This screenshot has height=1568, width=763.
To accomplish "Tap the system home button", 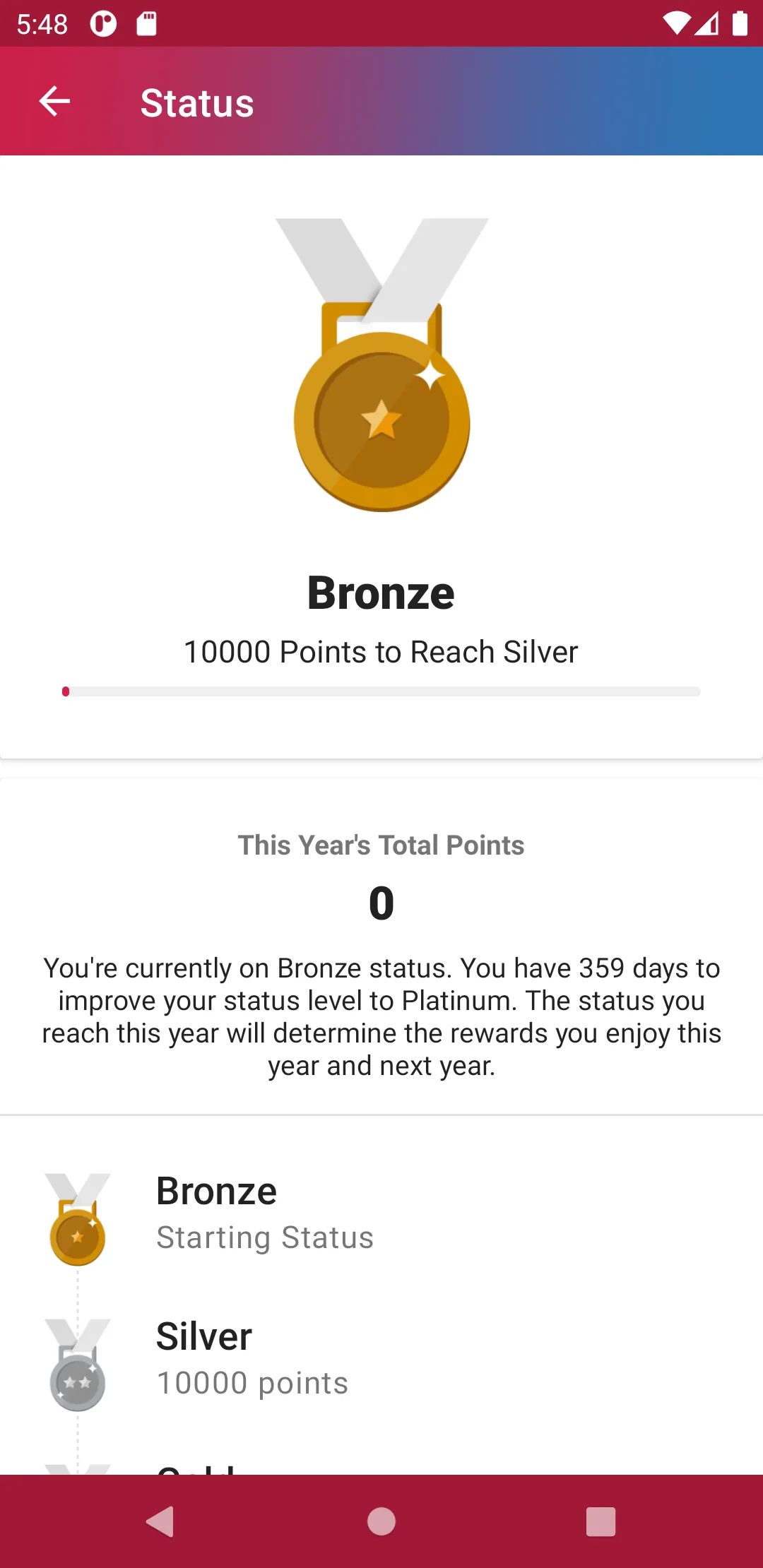I will (x=381, y=1521).
